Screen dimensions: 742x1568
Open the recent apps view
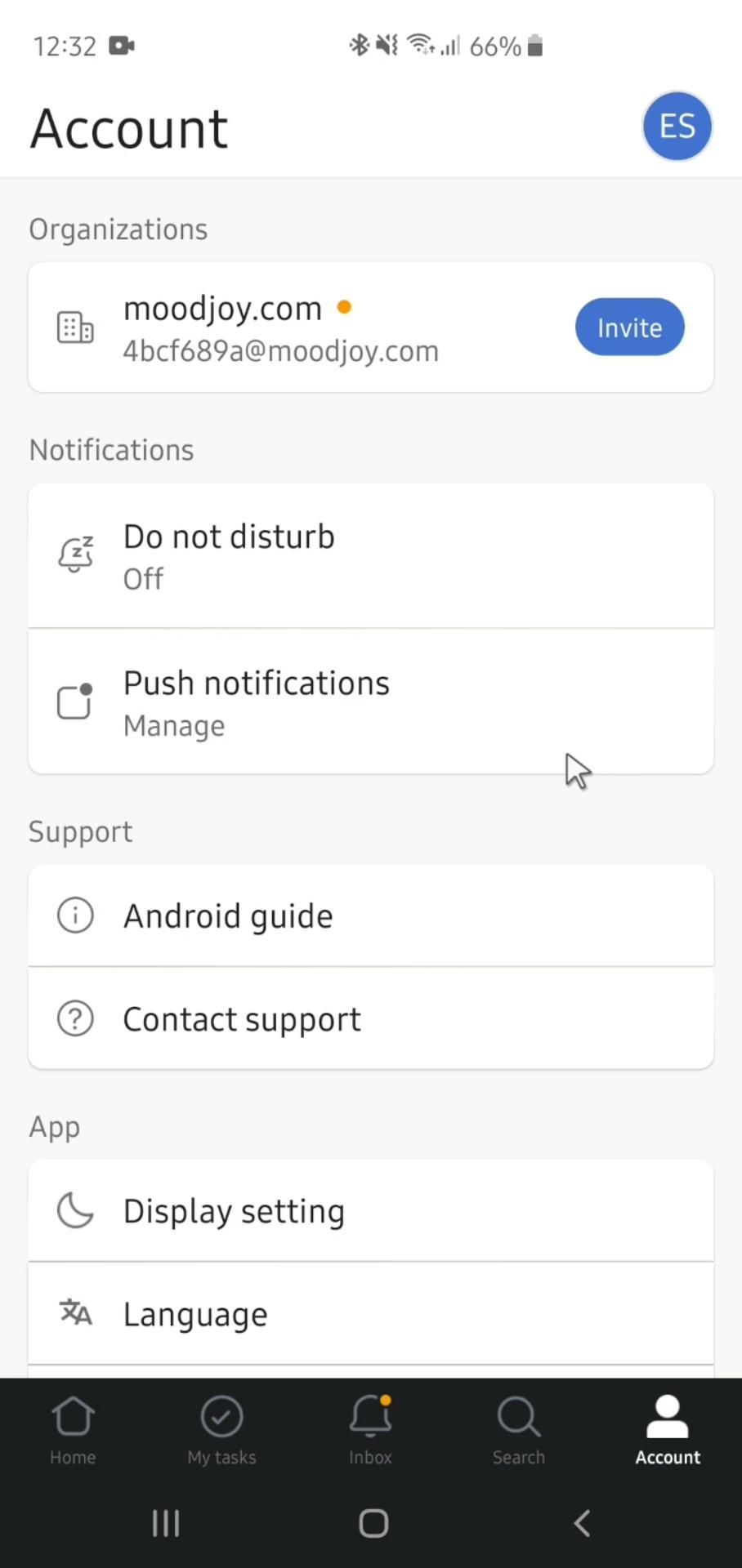click(x=166, y=1523)
